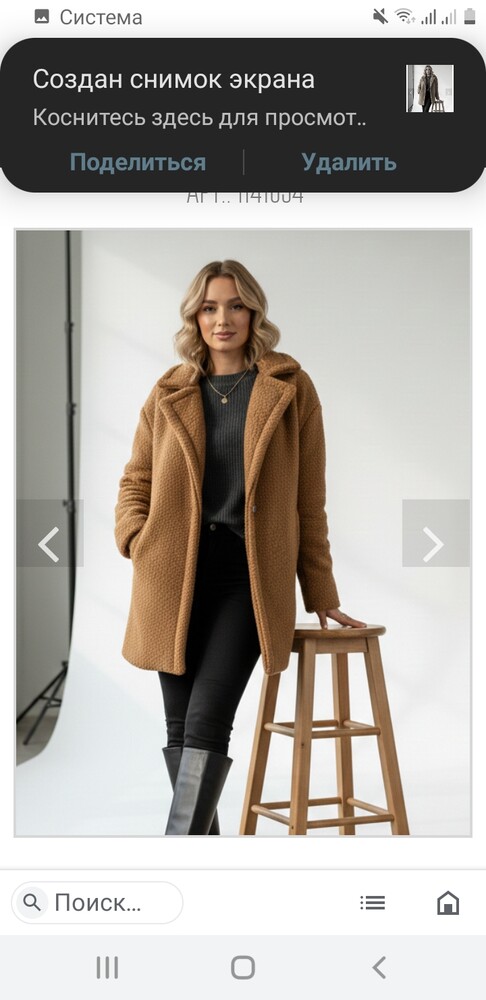This screenshot has width=486, height=1000.
Task: Share the screenshot via Поделиться
Action: [138, 162]
